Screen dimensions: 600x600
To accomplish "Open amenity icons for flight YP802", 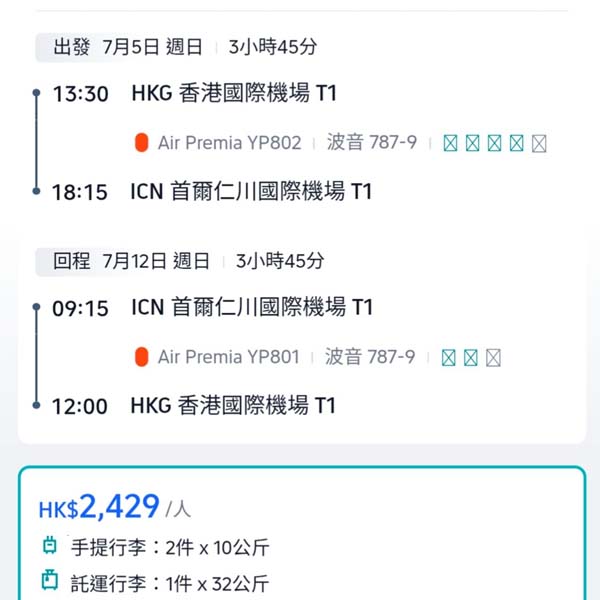I will point(495,143).
